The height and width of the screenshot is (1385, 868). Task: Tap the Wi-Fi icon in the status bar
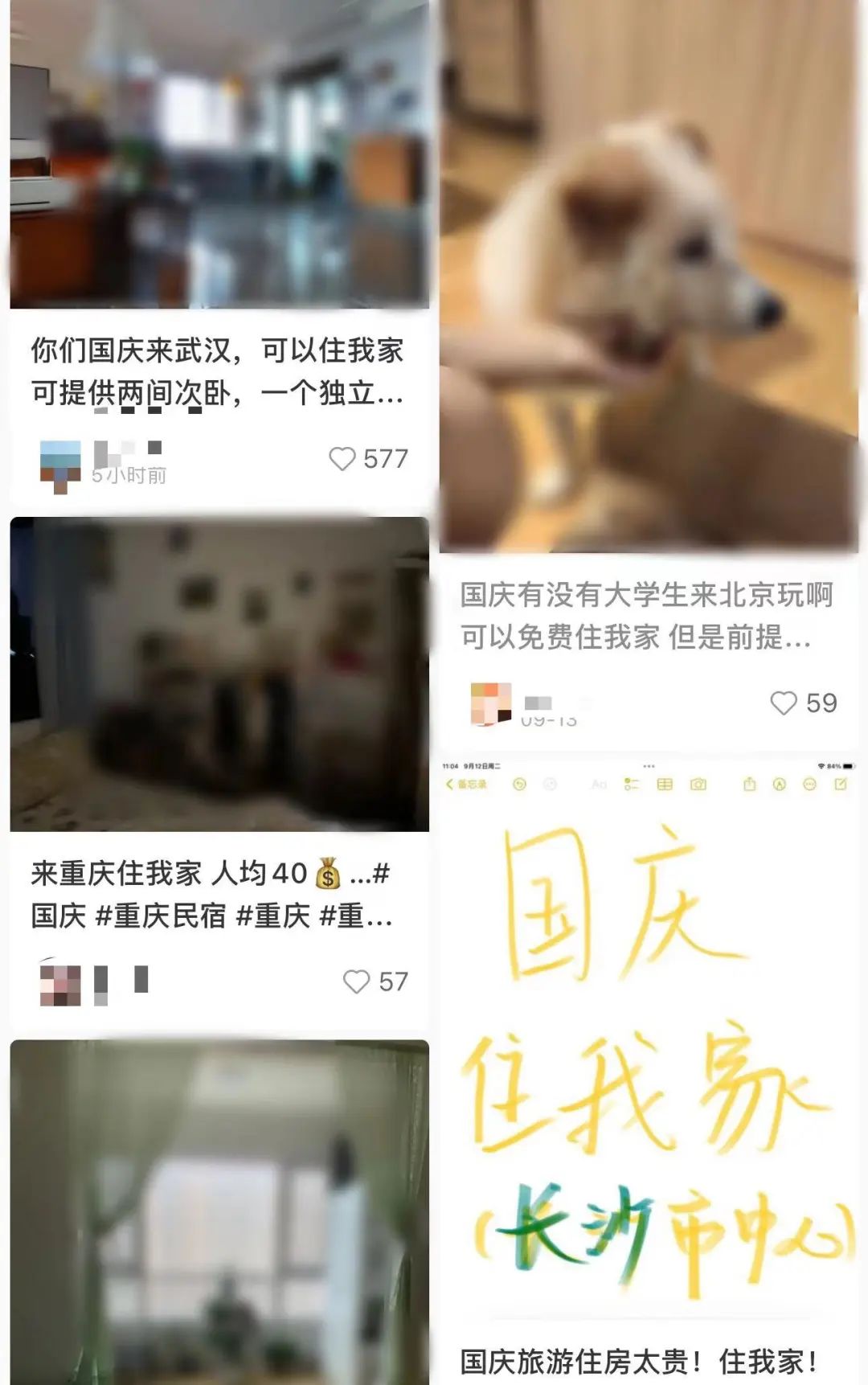[x=821, y=765]
